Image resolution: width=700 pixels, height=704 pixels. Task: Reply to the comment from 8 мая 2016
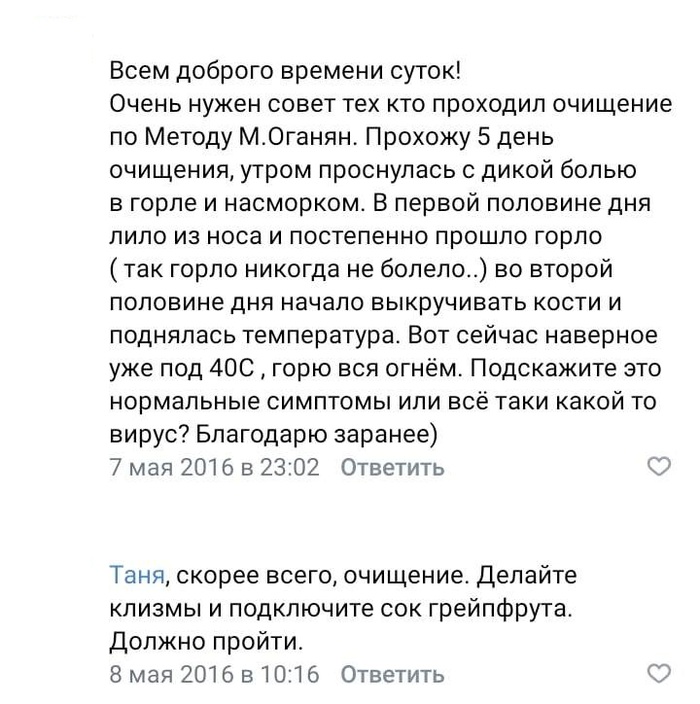[x=392, y=674]
